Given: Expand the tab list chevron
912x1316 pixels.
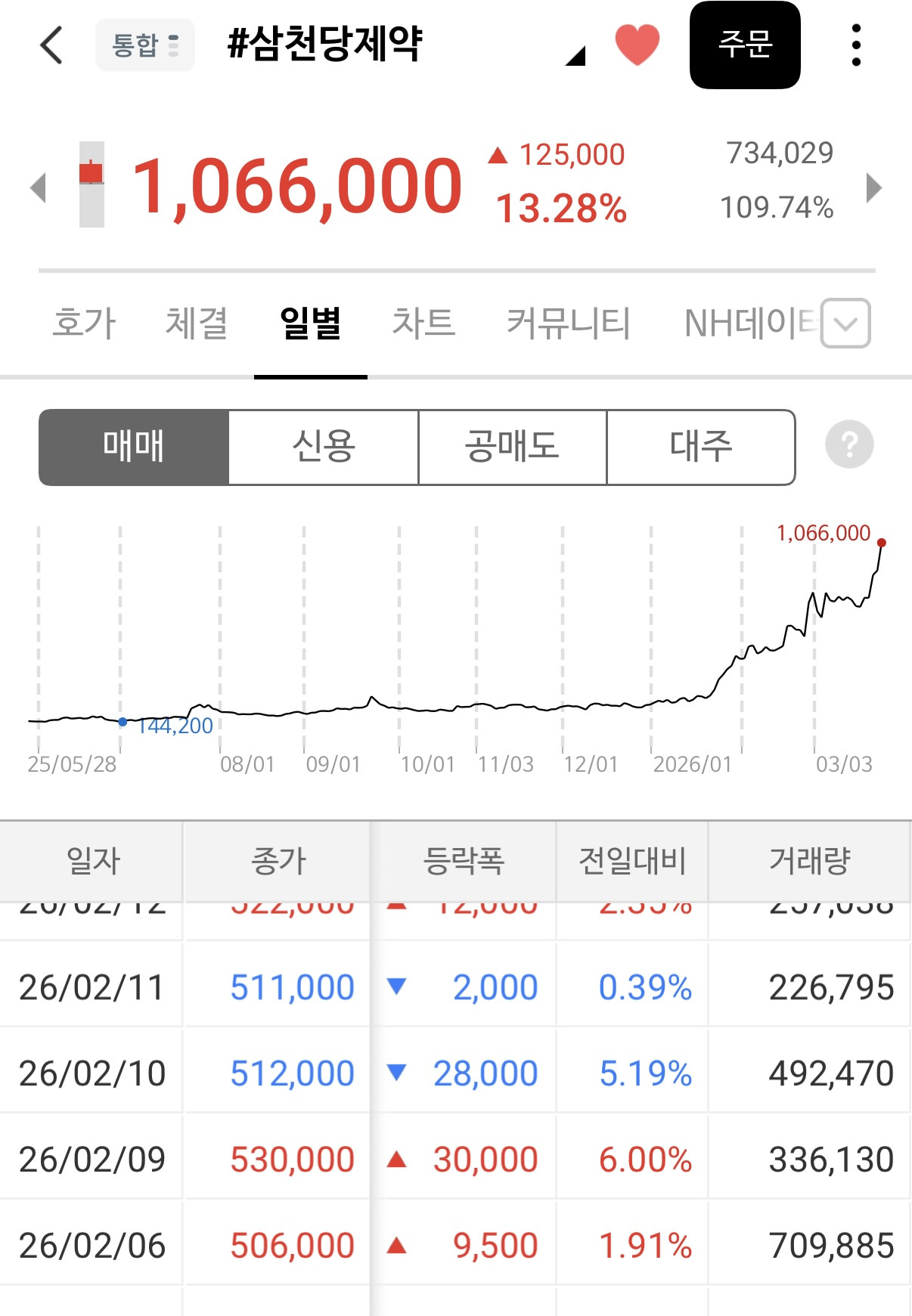Looking at the screenshot, I should pyautogui.click(x=845, y=324).
